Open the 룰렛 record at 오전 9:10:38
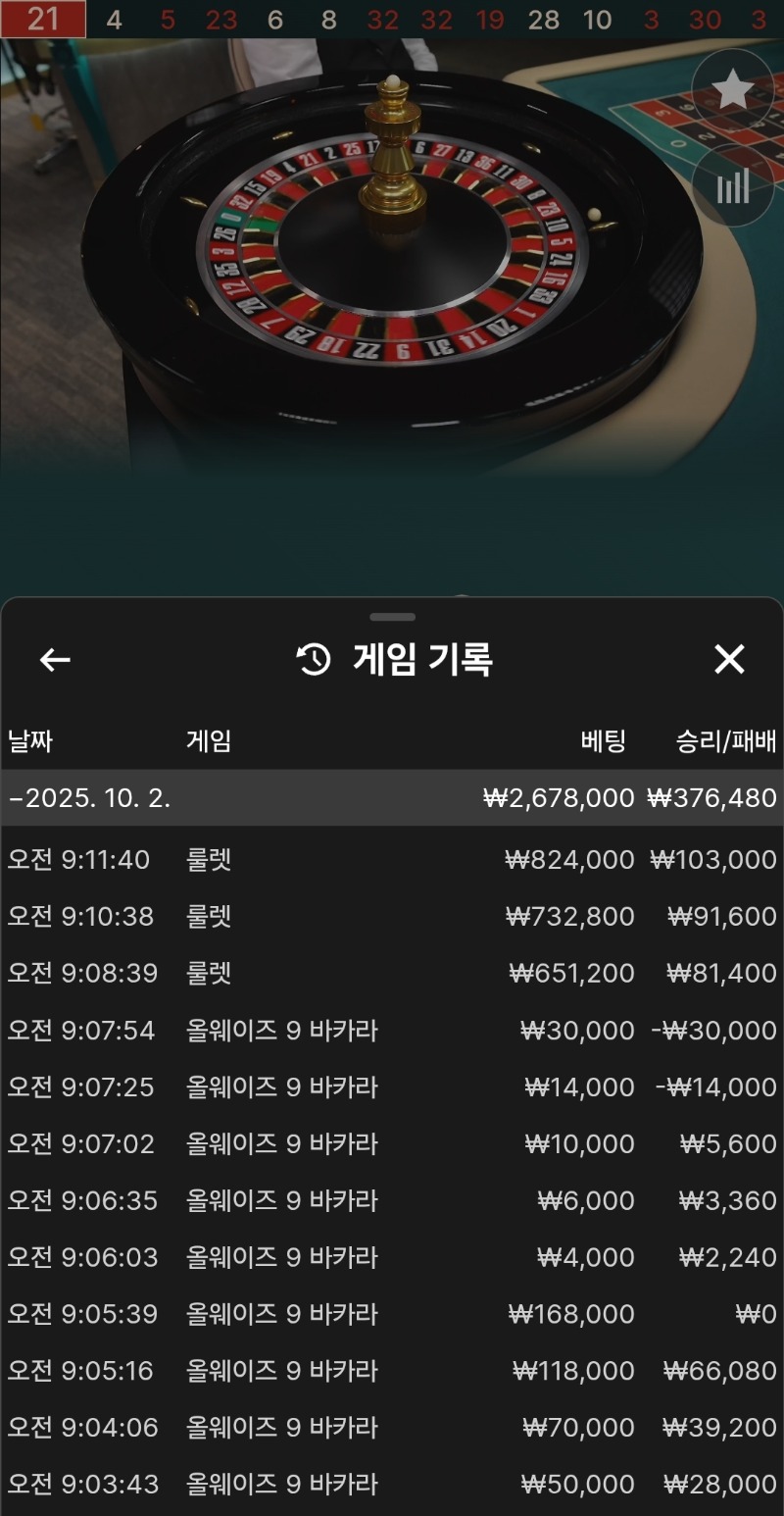The image size is (784, 1516). pos(392,917)
